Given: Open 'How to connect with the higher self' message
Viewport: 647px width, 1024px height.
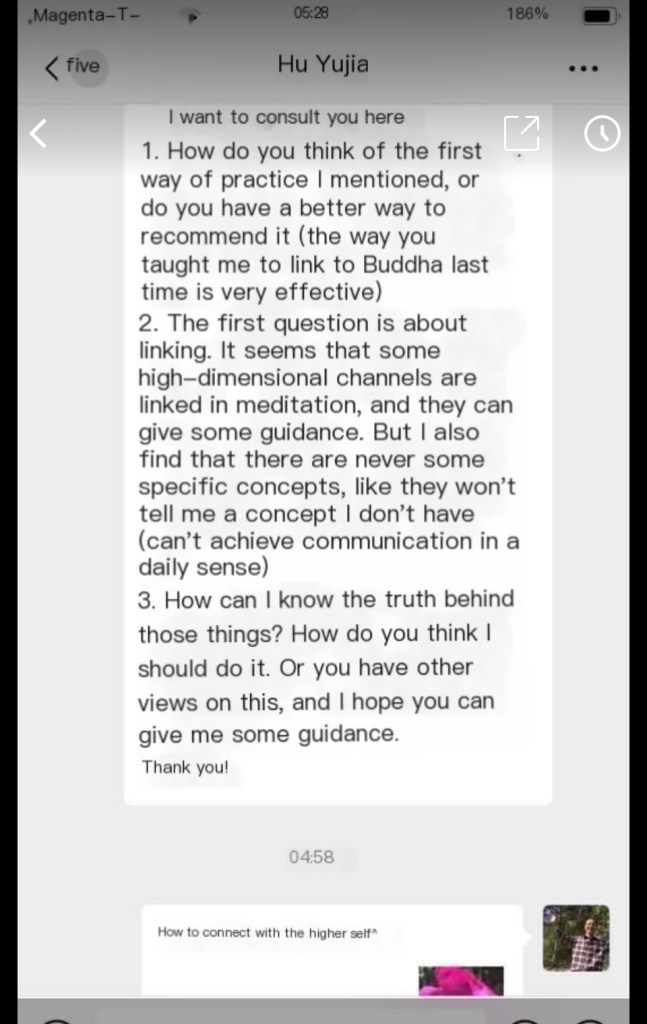Looking at the screenshot, I should click(x=266, y=932).
